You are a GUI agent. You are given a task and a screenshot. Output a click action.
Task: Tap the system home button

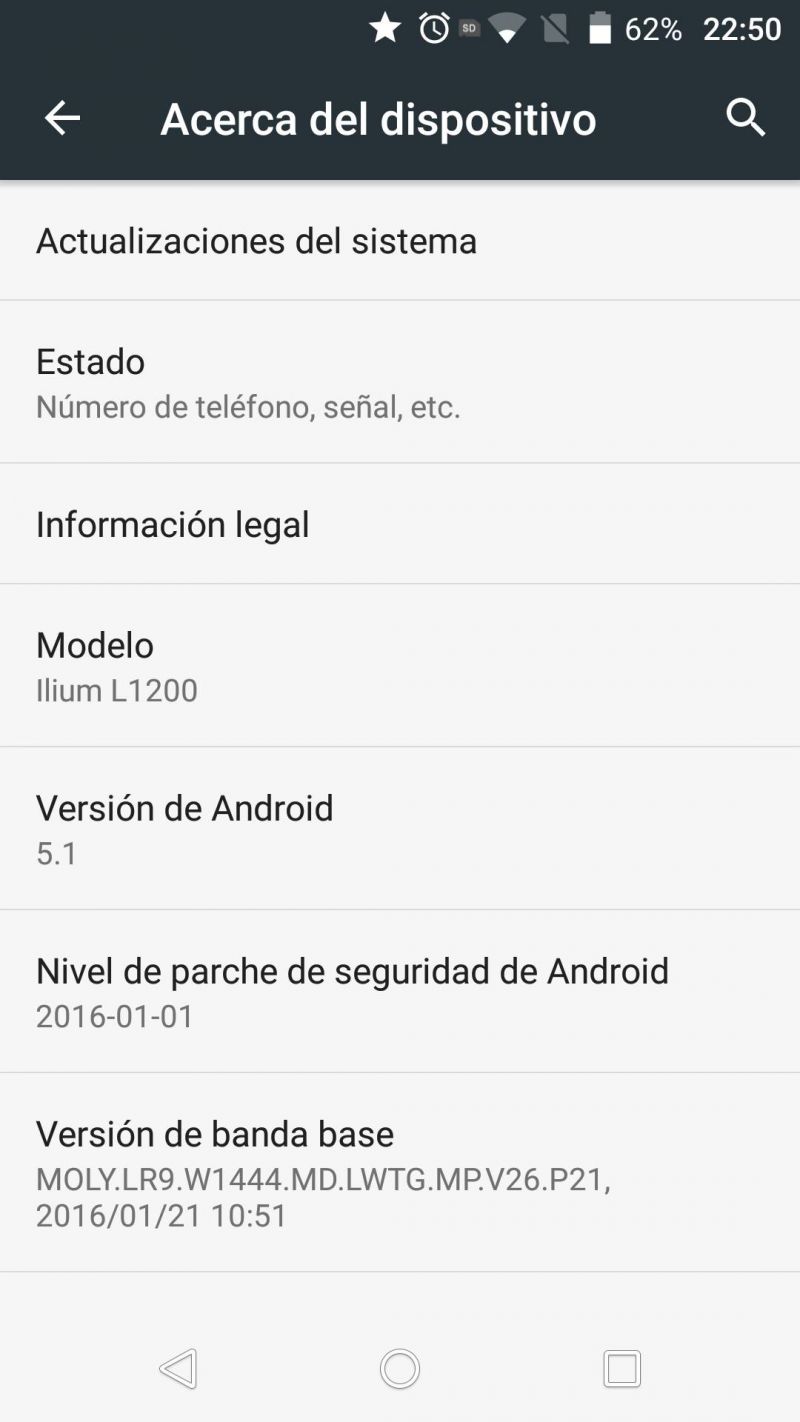click(x=400, y=1369)
